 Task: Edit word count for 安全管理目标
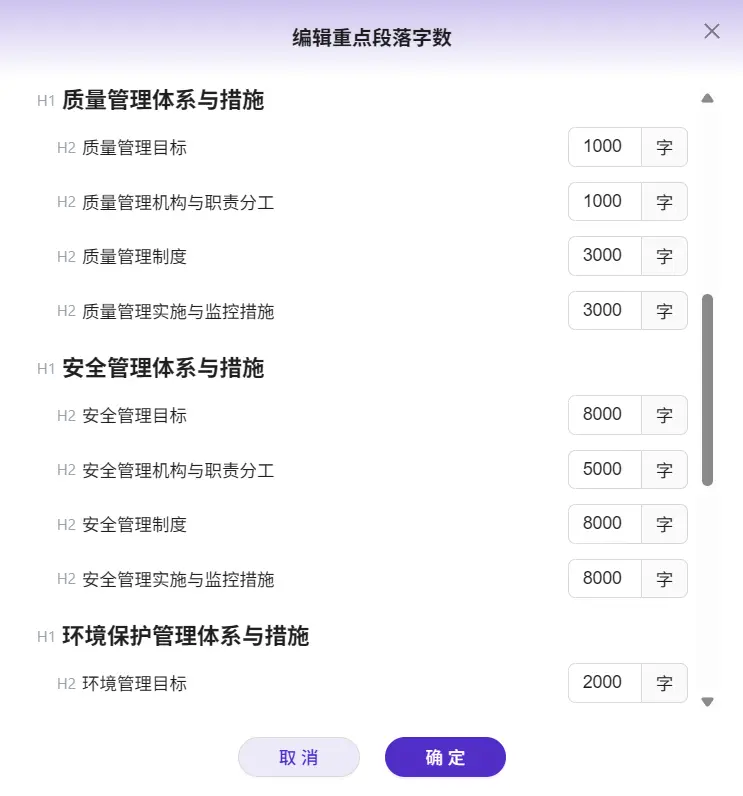(x=605, y=415)
